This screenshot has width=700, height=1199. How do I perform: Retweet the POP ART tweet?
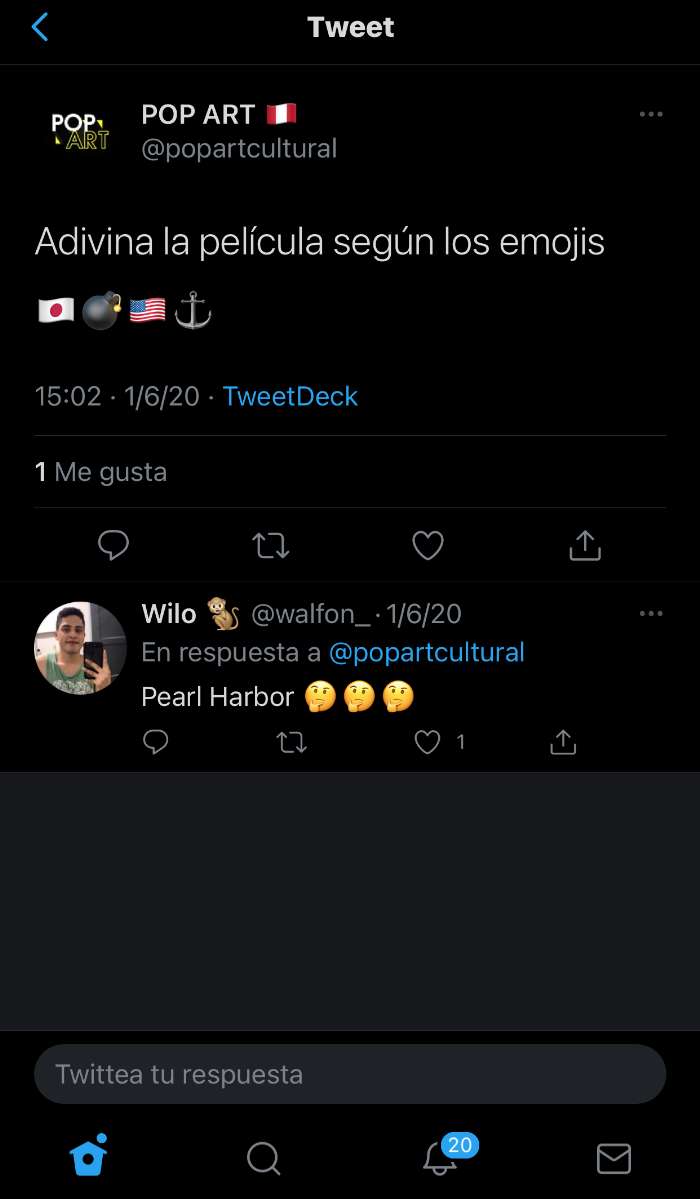click(x=271, y=545)
